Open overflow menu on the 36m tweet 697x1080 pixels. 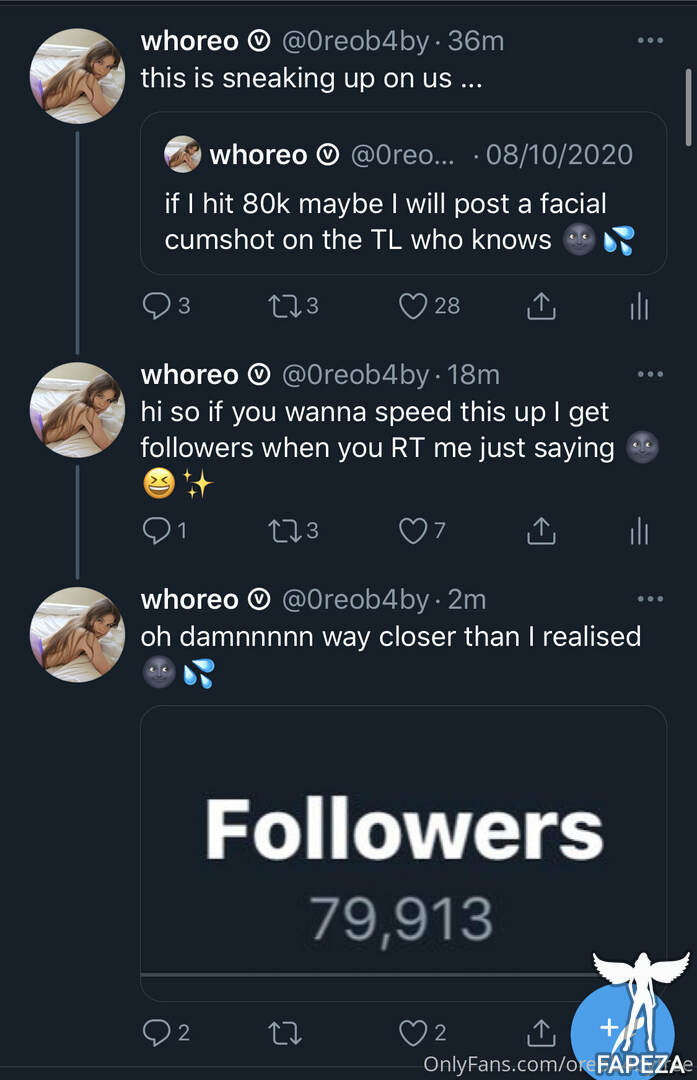650,41
